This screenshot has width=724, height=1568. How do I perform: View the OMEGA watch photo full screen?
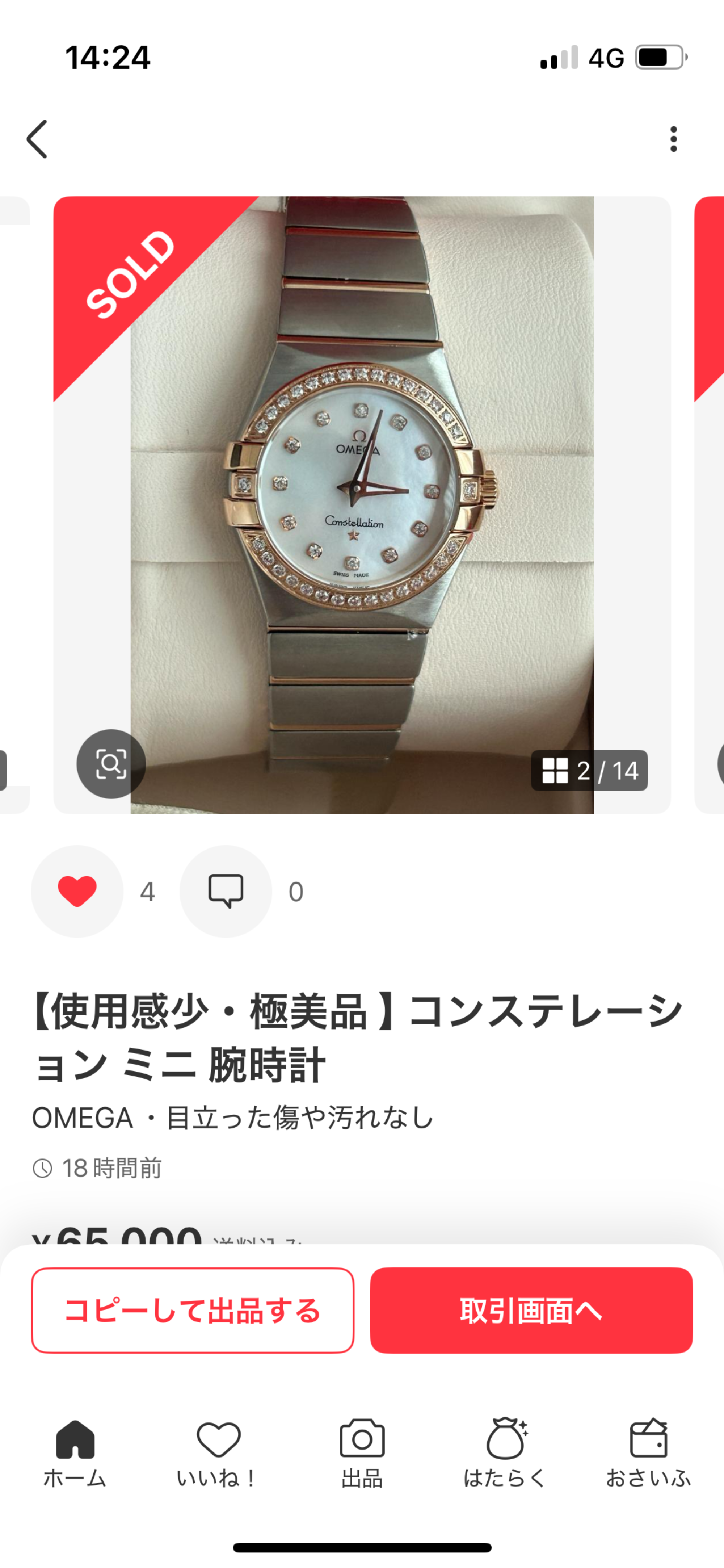[x=362, y=505]
